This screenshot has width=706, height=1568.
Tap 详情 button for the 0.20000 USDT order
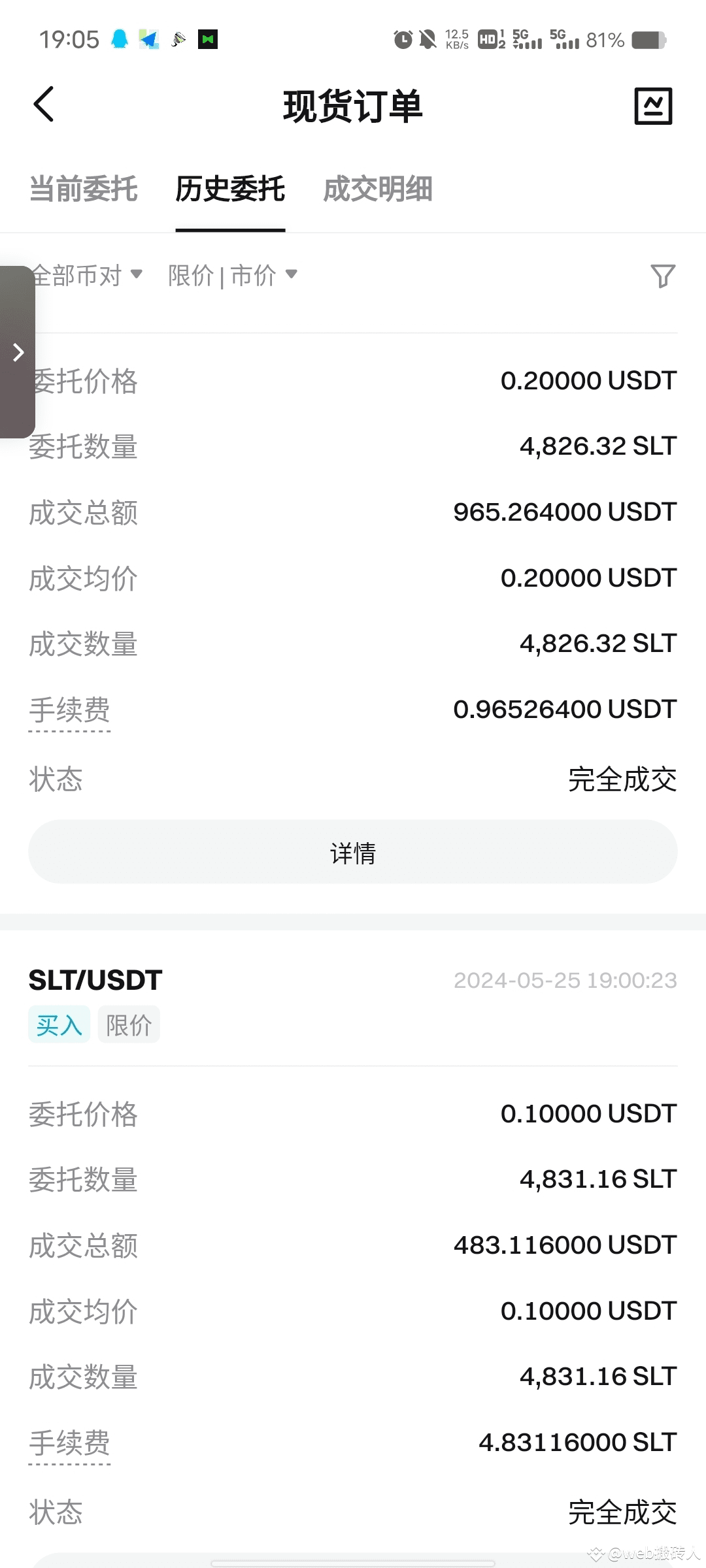coord(353,853)
